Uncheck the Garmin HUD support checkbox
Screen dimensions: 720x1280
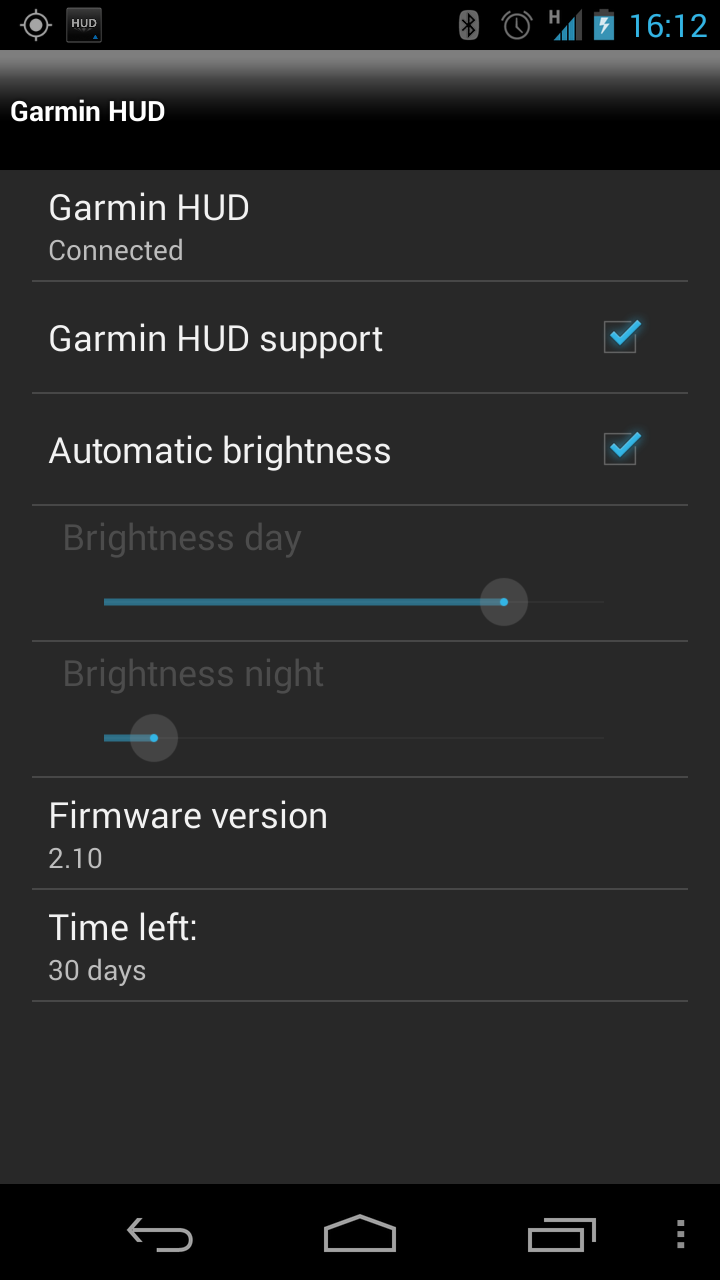point(621,337)
